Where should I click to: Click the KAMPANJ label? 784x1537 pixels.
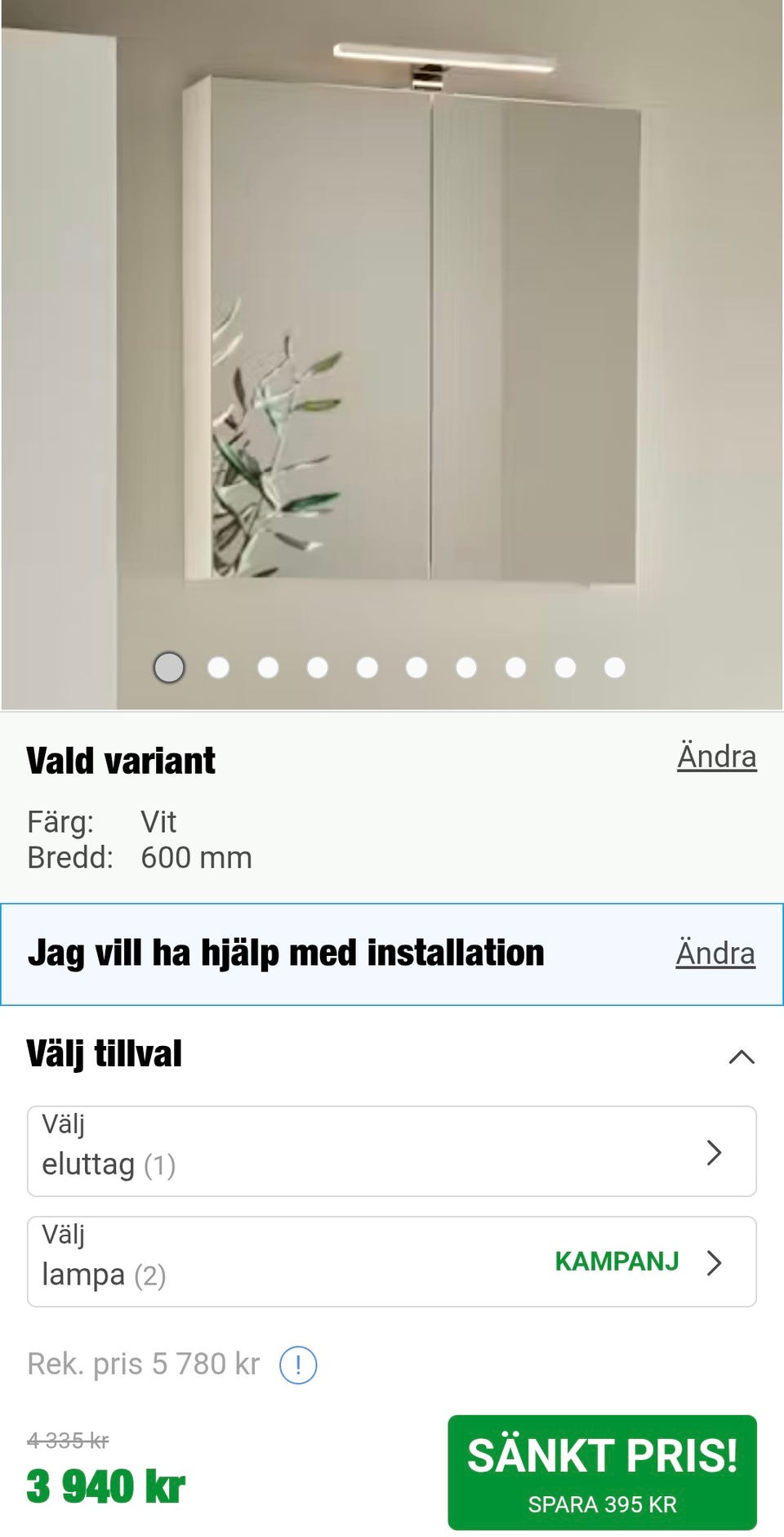[617, 1262]
